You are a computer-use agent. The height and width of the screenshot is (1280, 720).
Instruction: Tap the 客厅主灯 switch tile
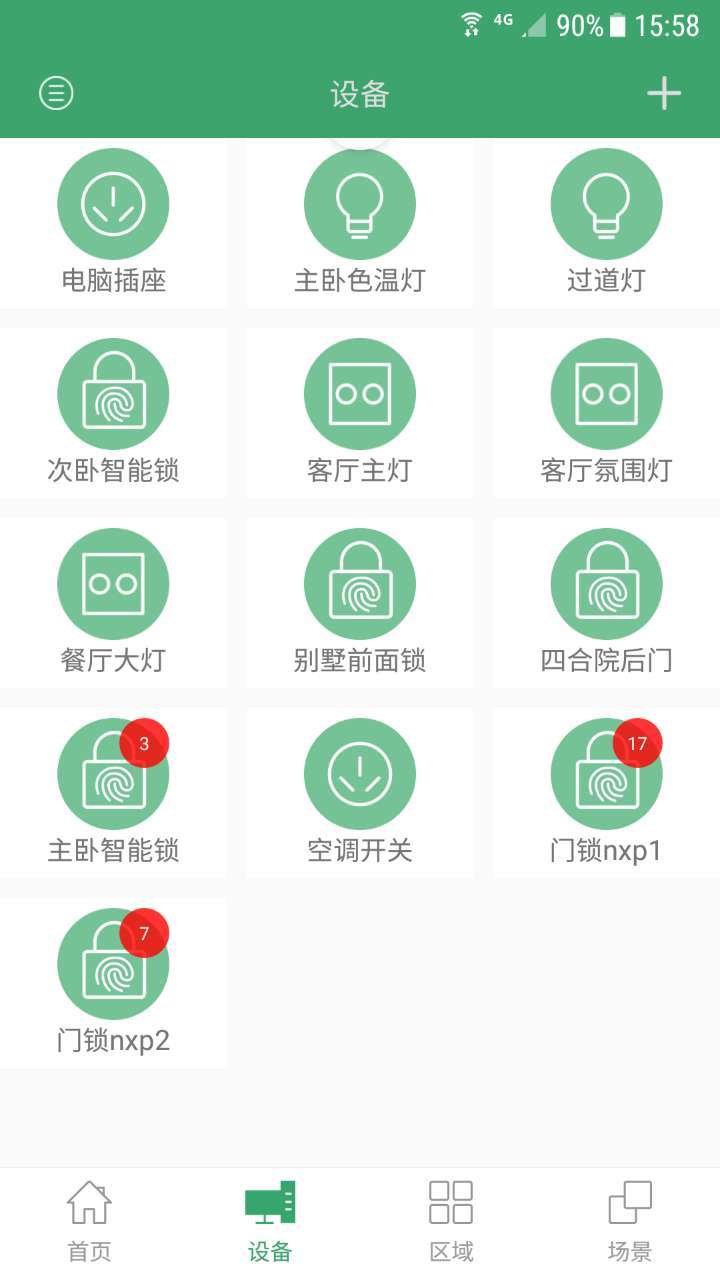tap(360, 413)
